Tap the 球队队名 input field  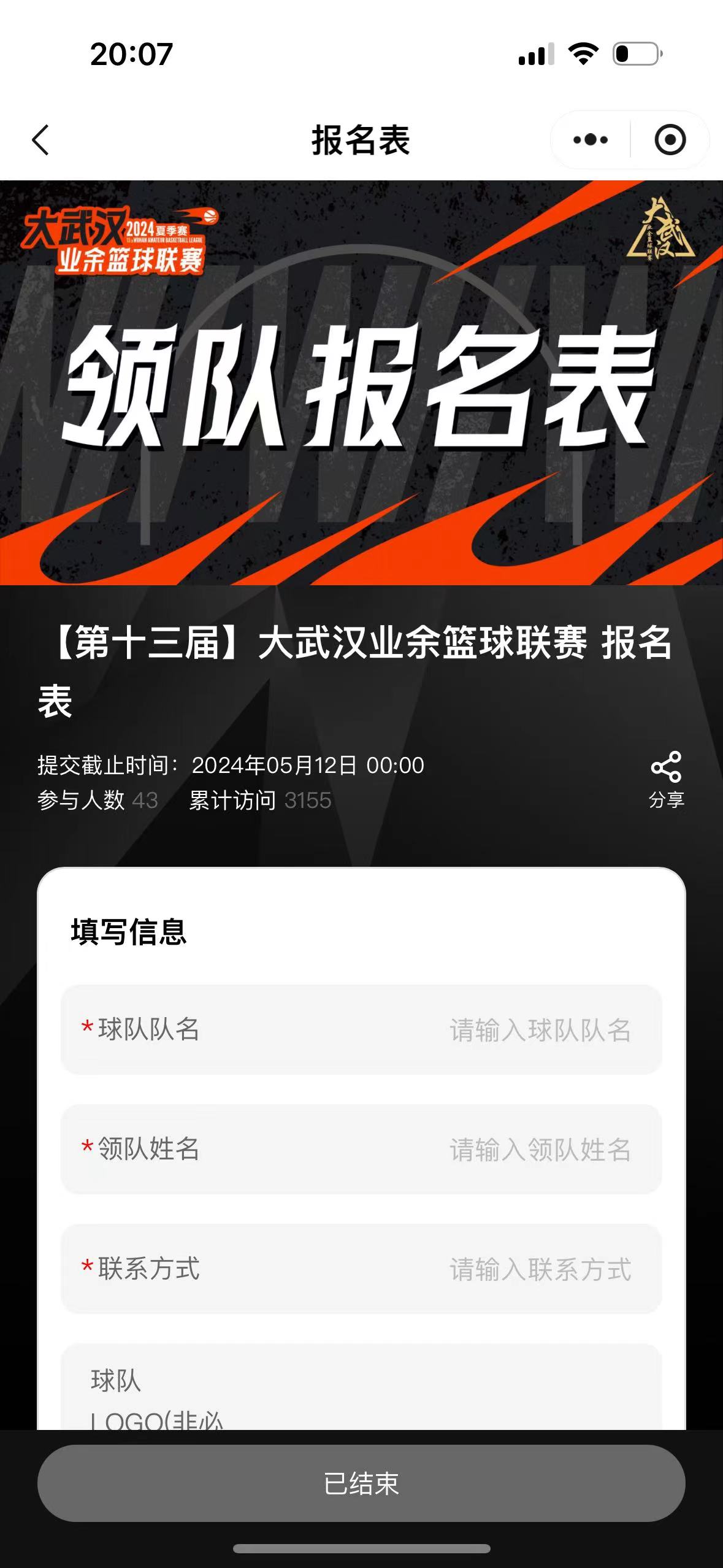(x=361, y=1029)
